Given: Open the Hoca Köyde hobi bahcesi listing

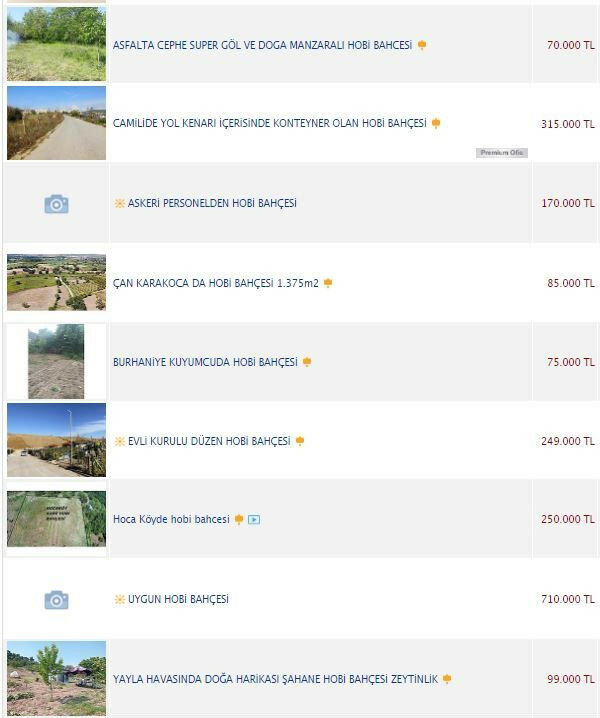Looking at the screenshot, I should click(171, 520).
